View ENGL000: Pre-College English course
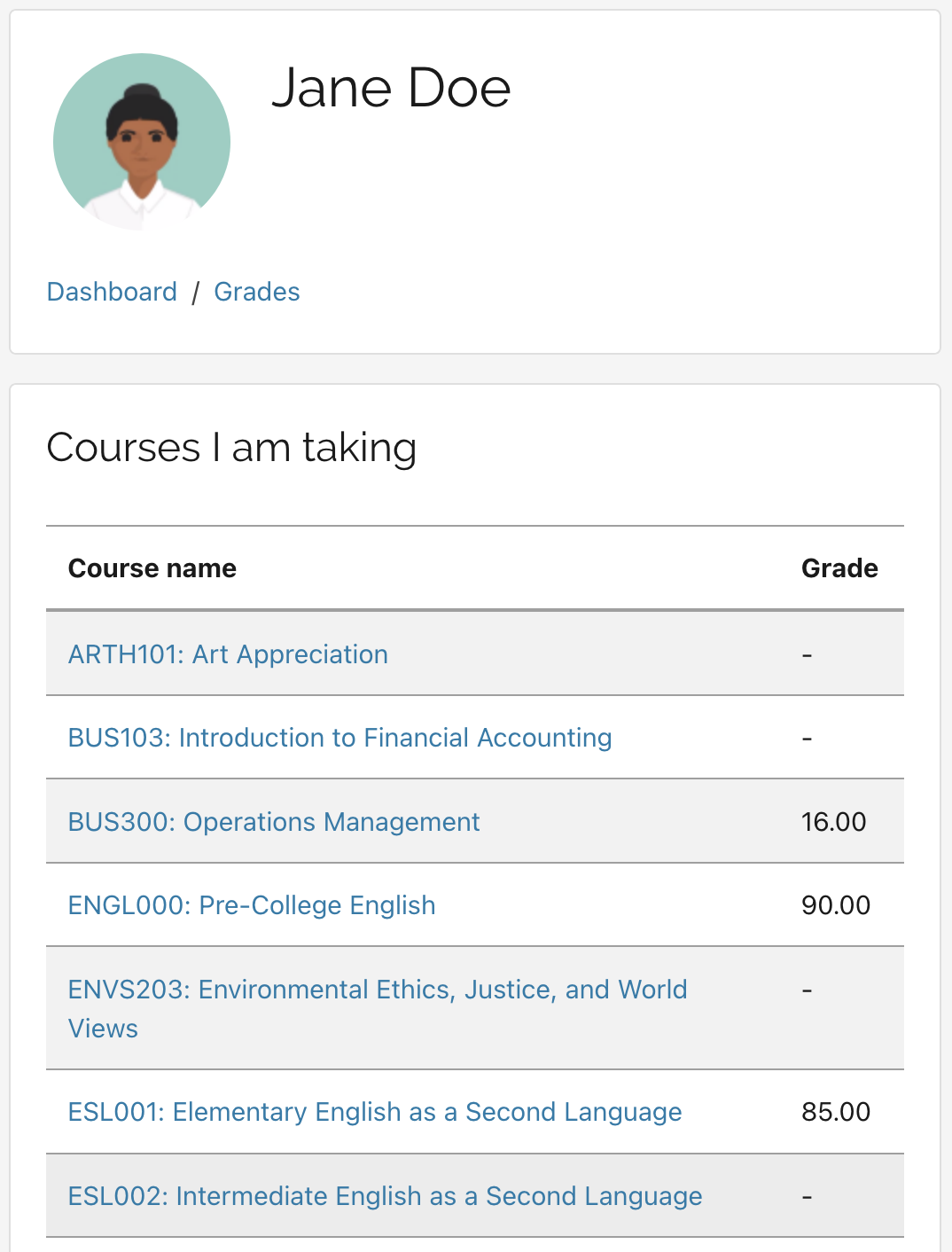This screenshot has width=952, height=1252. pos(252,905)
